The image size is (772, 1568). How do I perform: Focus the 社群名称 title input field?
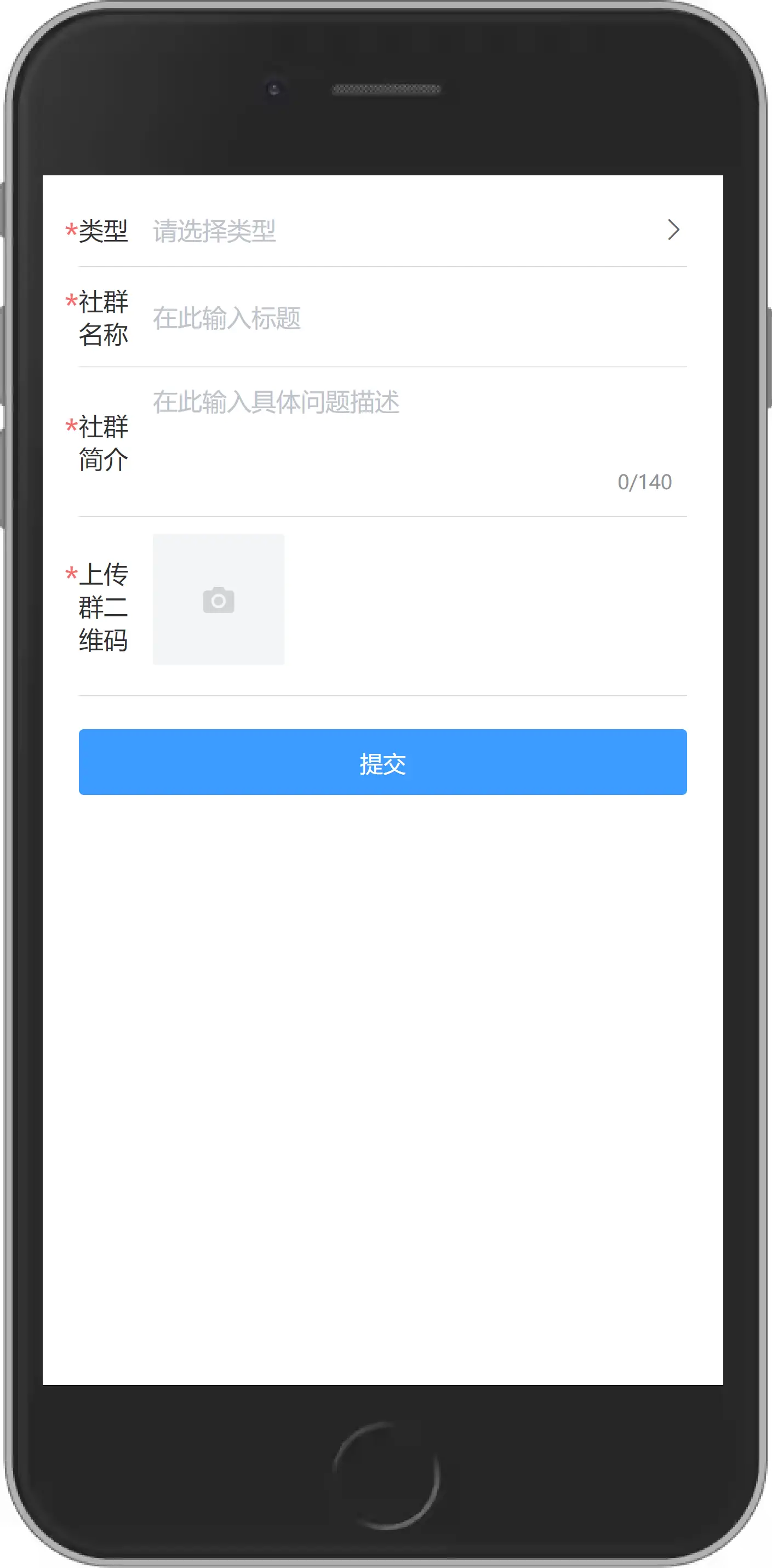[414, 318]
